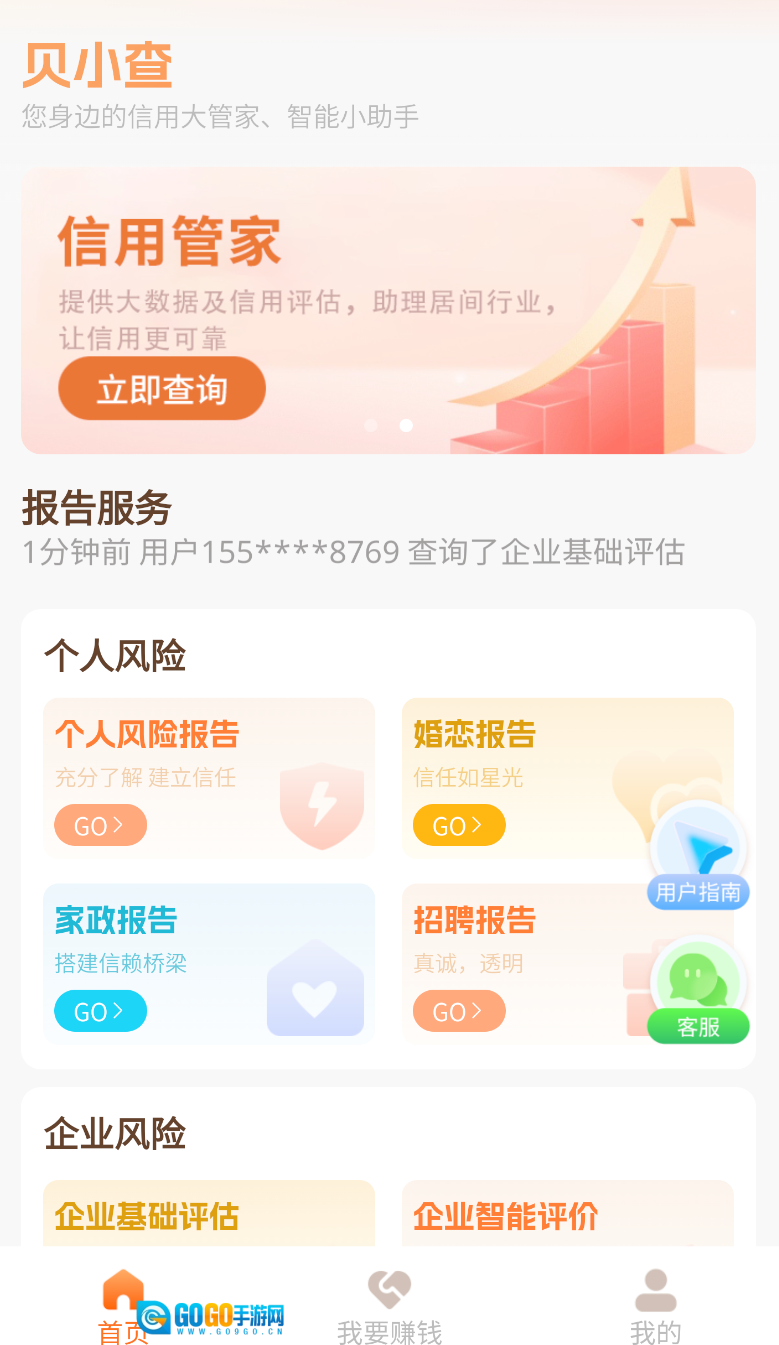The width and height of the screenshot is (779, 1345).
Task: Click GO on 婚恋报告
Action: (459, 825)
